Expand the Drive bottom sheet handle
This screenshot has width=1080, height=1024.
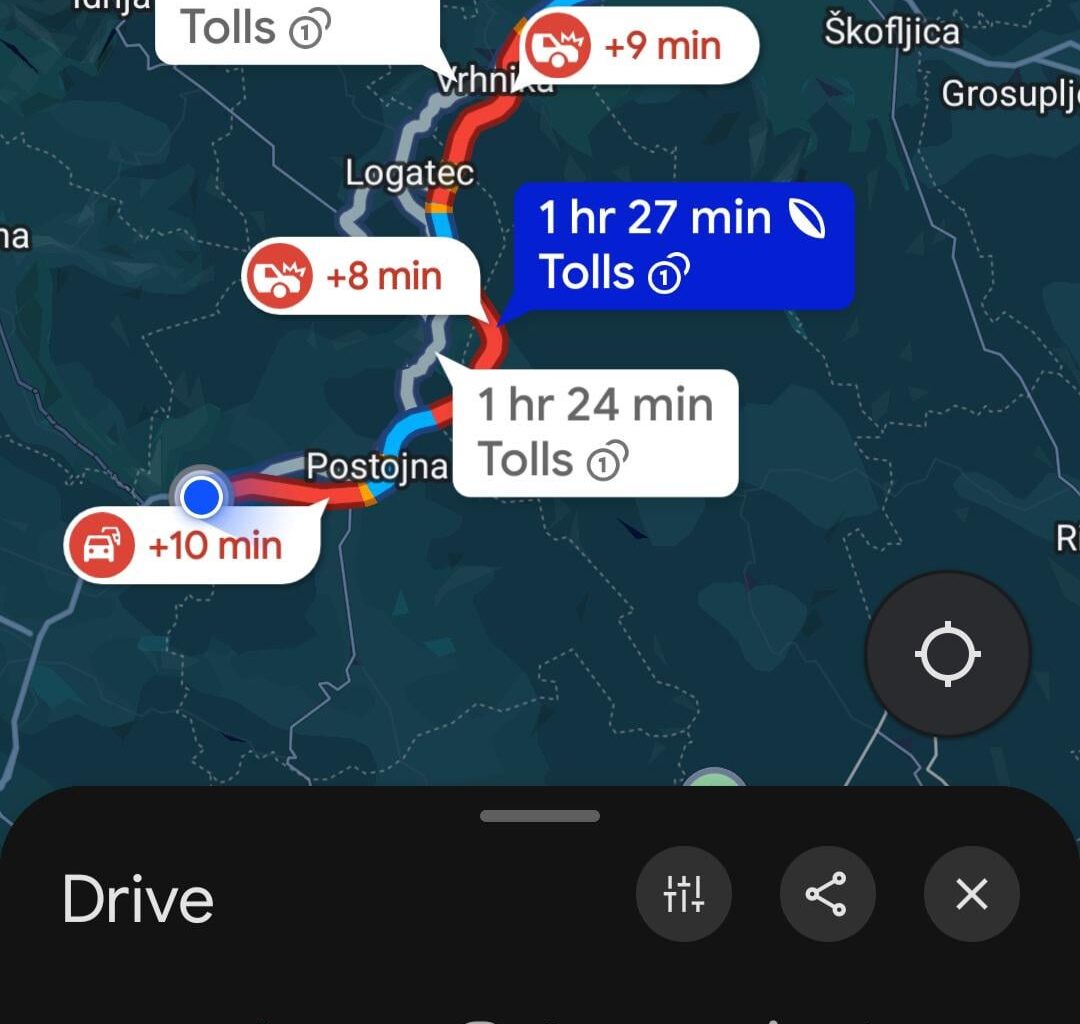540,816
